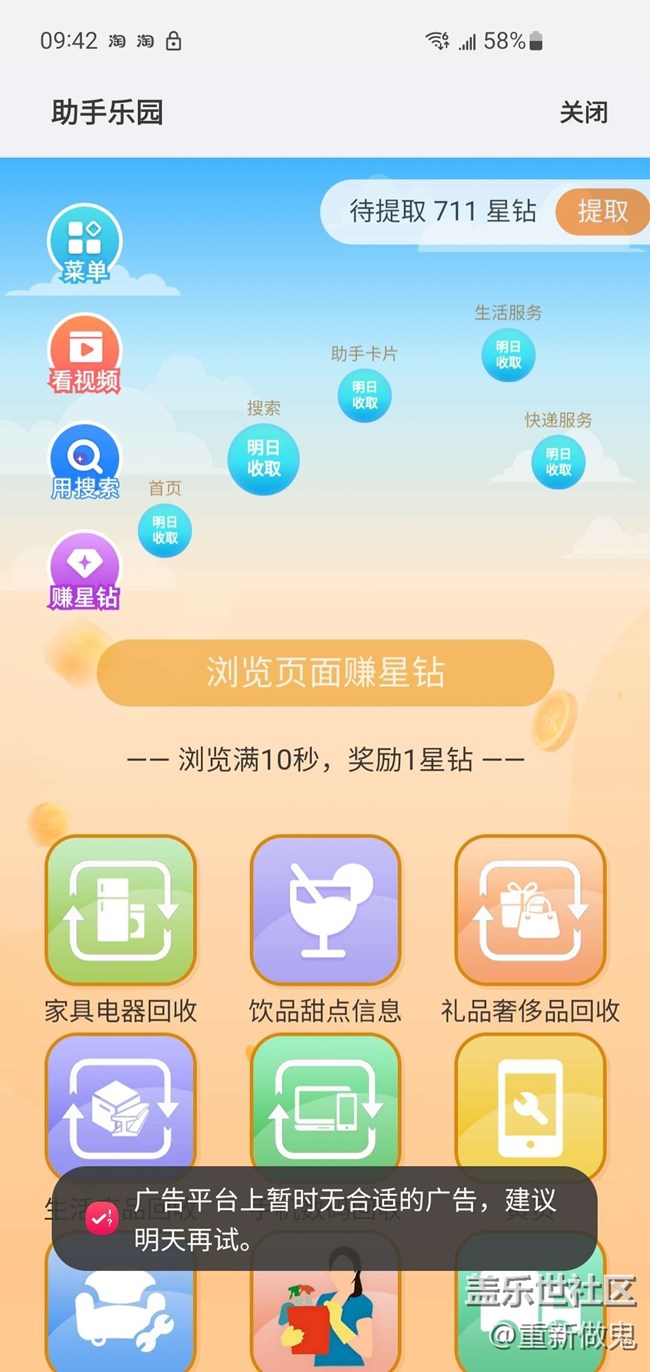Close the 助手乐园 page
Viewport: 650px width, 1372px height.
pyautogui.click(x=583, y=112)
